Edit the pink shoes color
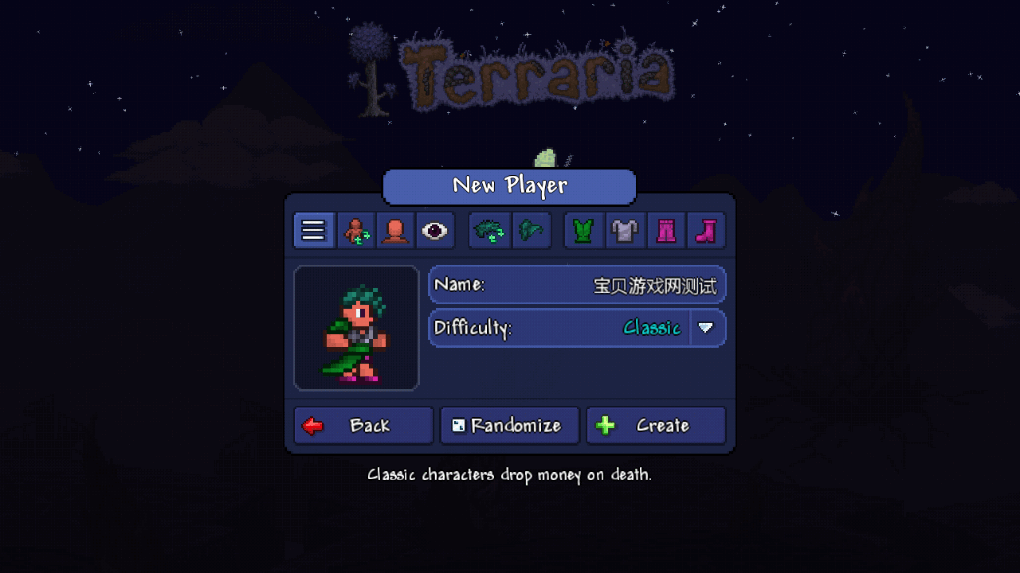Image resolution: width=1020 pixels, height=573 pixels. (x=706, y=231)
